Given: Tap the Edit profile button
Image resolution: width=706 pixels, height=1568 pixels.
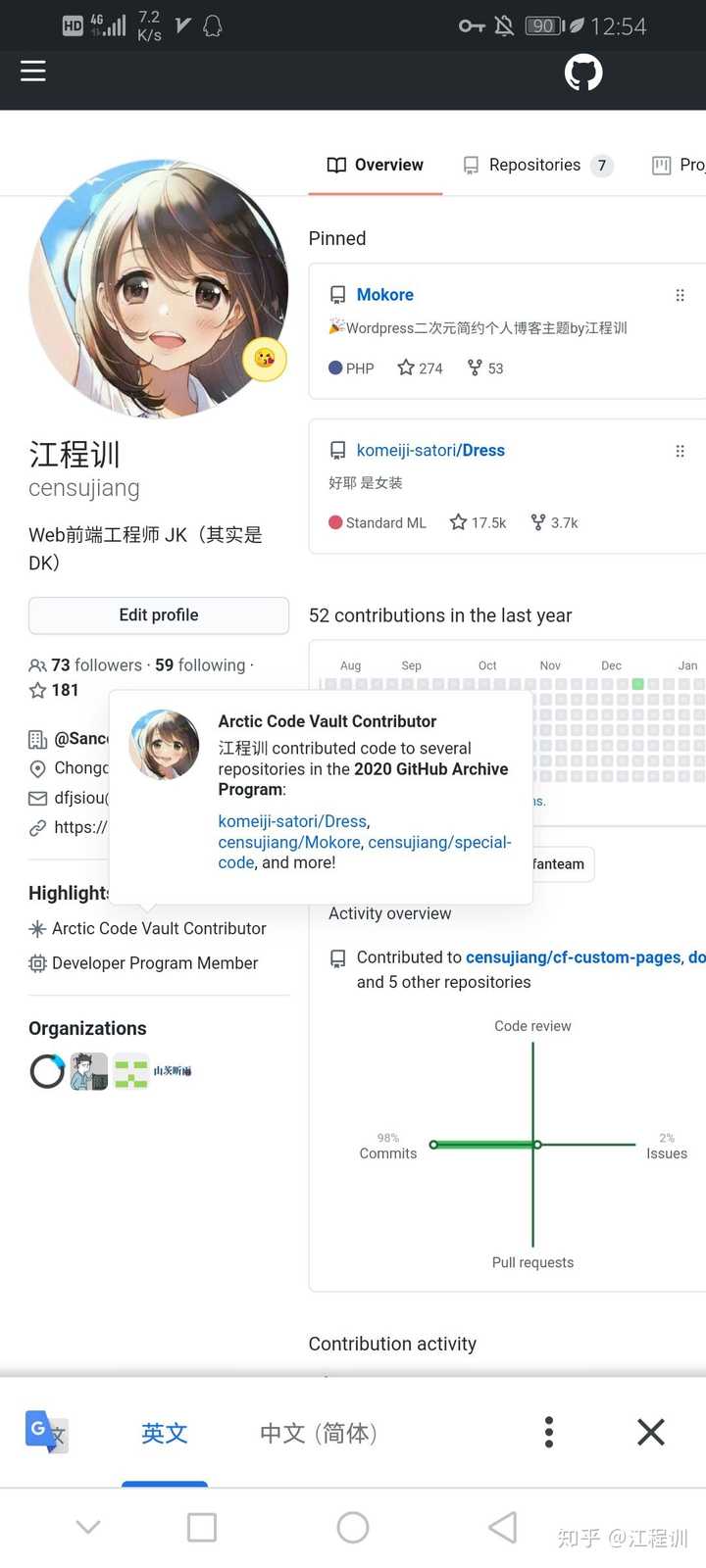Looking at the screenshot, I should (159, 614).
